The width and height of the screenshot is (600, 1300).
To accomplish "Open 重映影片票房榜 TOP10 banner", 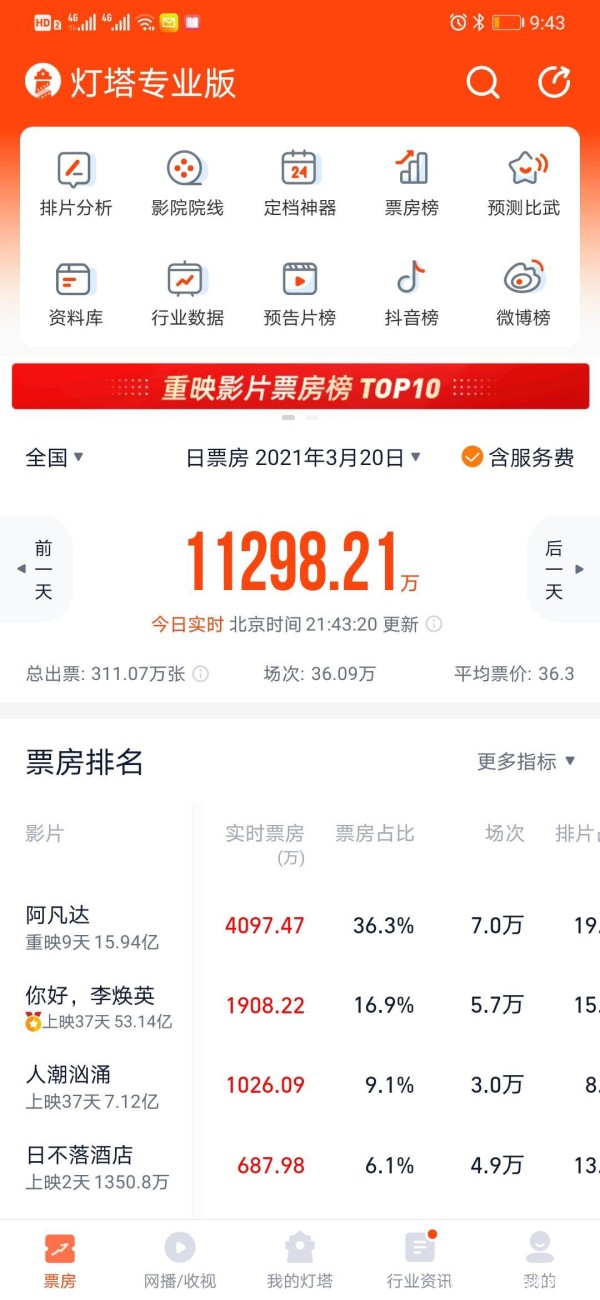I will click(300, 387).
